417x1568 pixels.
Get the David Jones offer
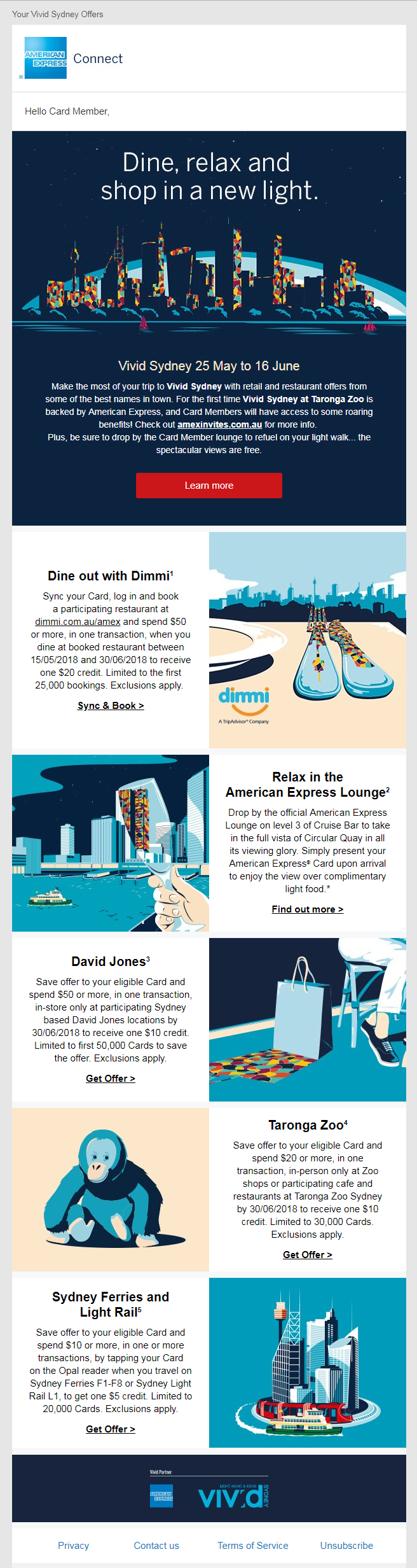[x=111, y=1079]
